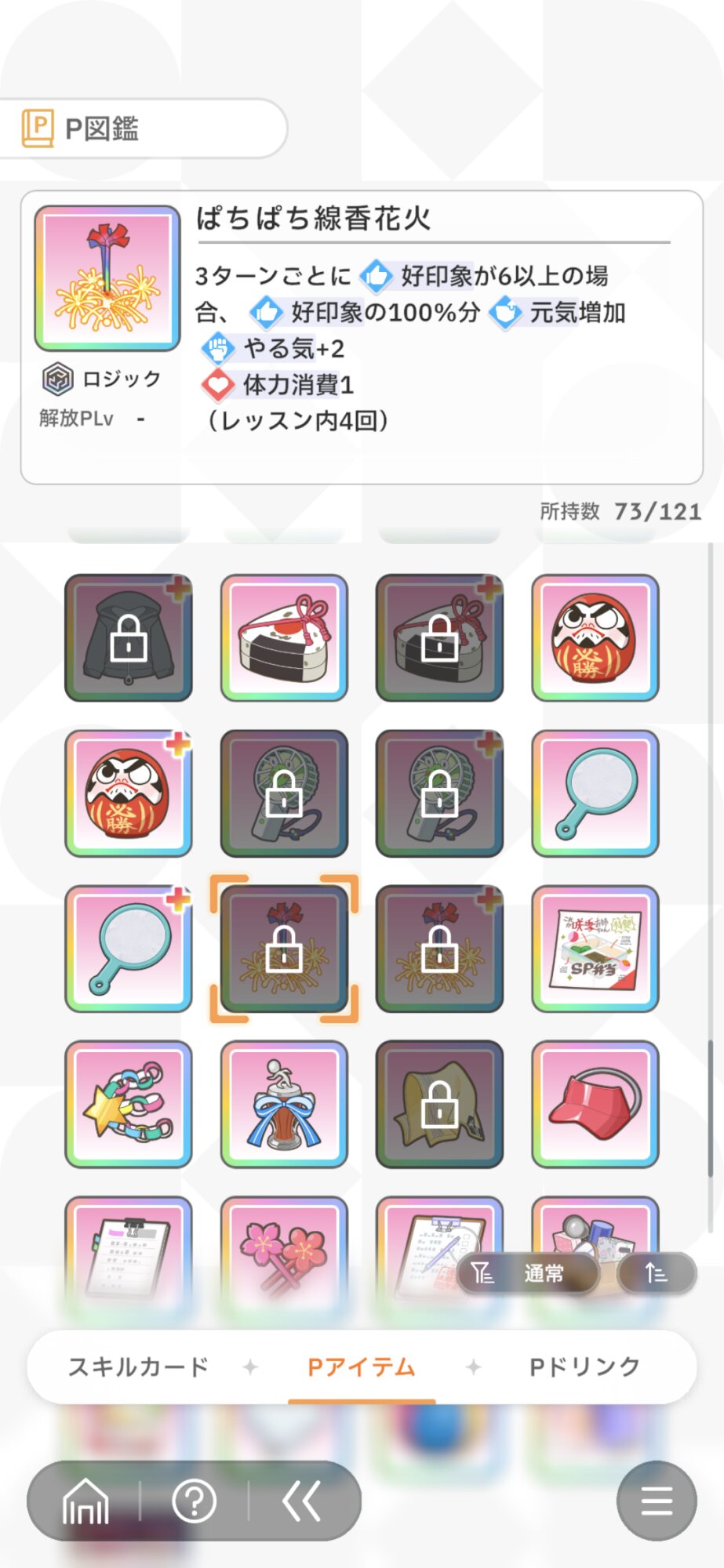The width and height of the screenshot is (724, 1568).
Task: Select the locked black hoodie item
Action: click(x=129, y=637)
